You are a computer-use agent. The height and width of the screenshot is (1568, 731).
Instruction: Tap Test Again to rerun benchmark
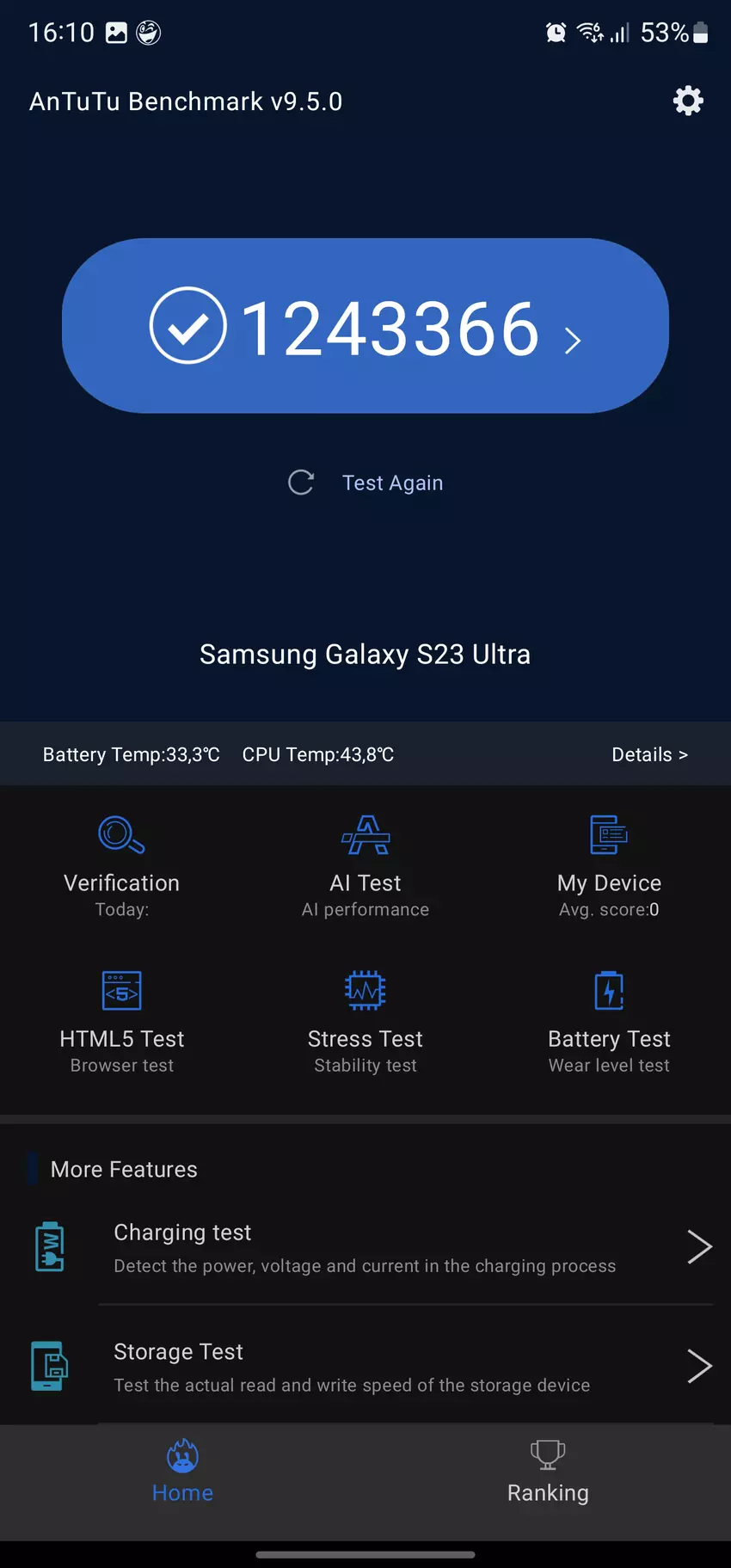pos(366,483)
